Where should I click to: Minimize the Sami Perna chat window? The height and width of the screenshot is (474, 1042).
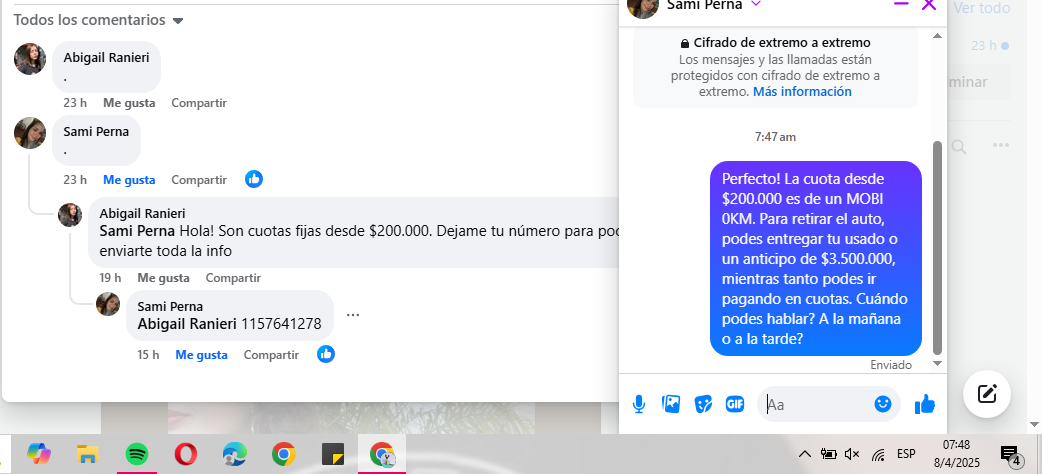click(x=900, y=5)
